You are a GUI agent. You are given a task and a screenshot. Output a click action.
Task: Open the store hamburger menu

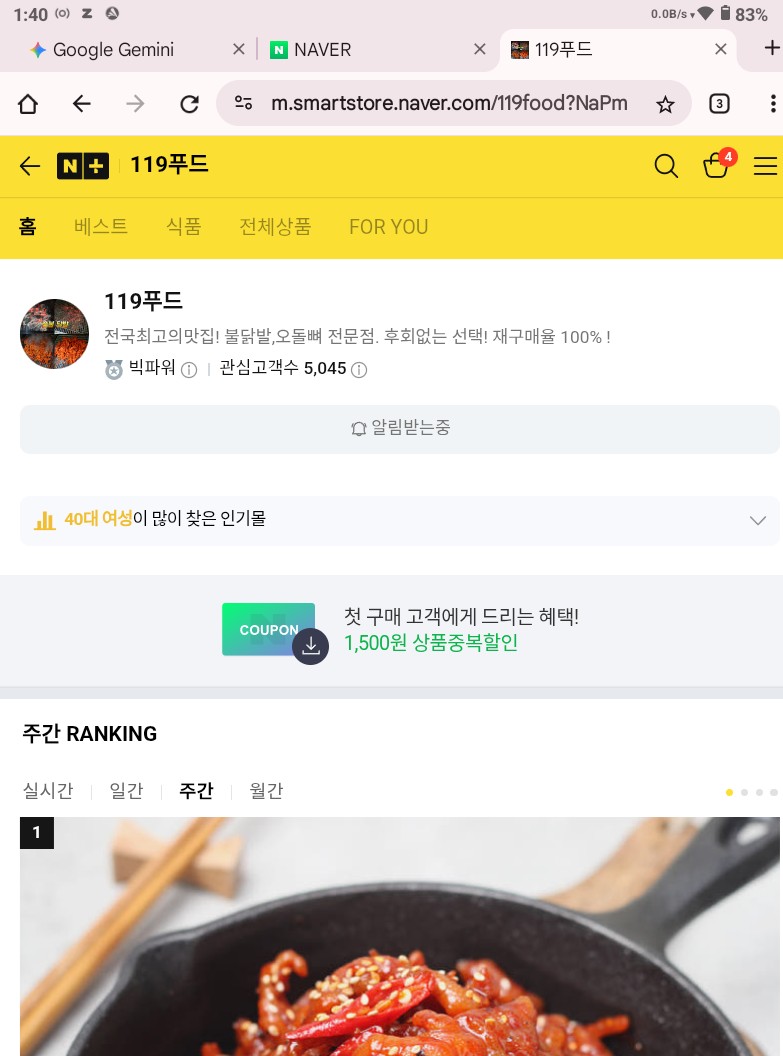pyautogui.click(x=765, y=166)
